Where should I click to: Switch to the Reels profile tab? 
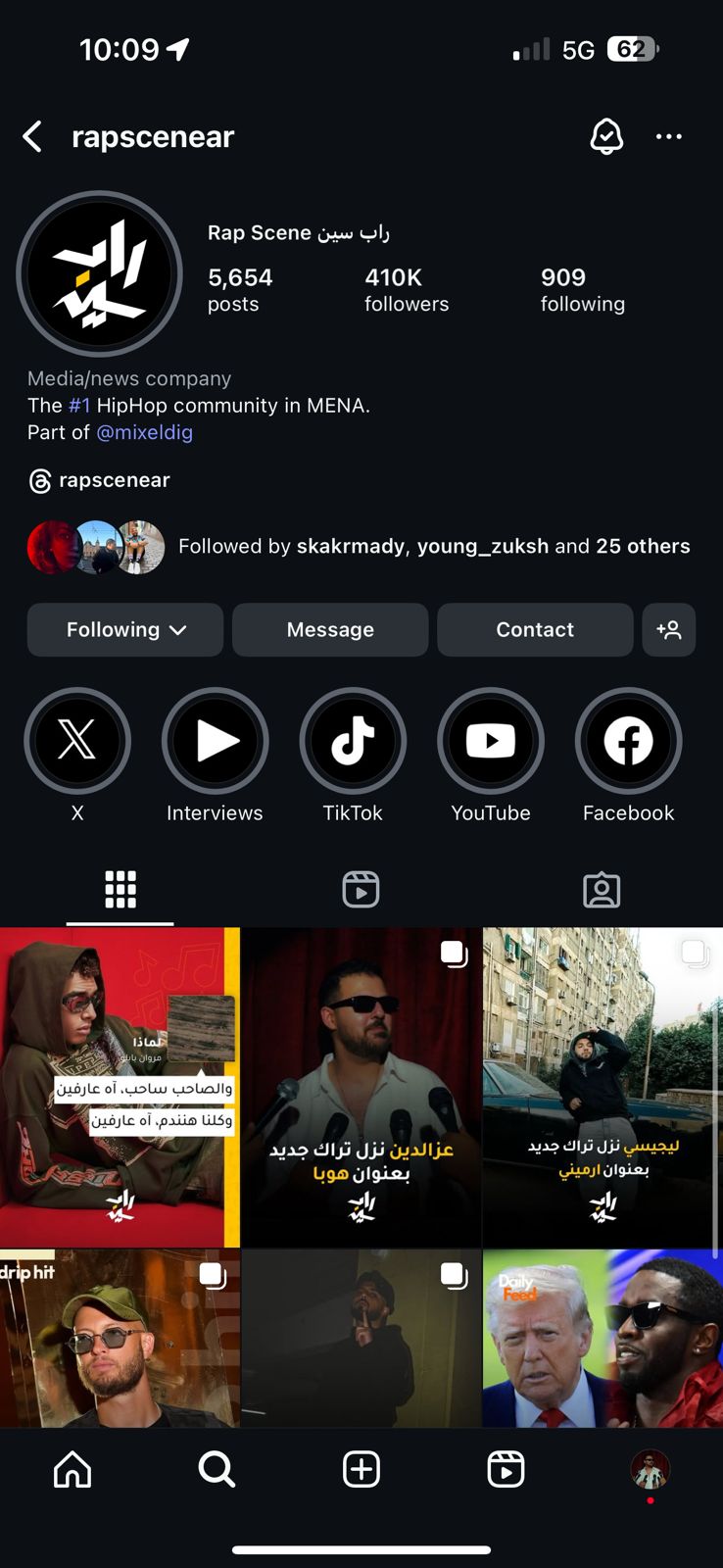click(361, 890)
